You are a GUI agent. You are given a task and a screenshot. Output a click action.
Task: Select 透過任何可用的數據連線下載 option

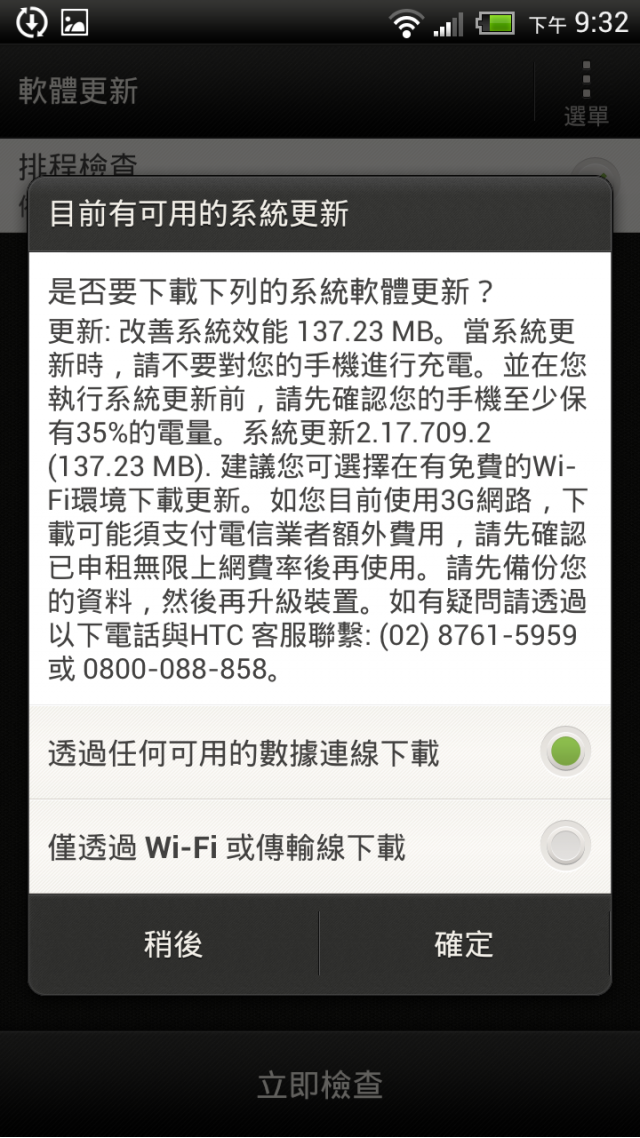[x=319, y=752]
